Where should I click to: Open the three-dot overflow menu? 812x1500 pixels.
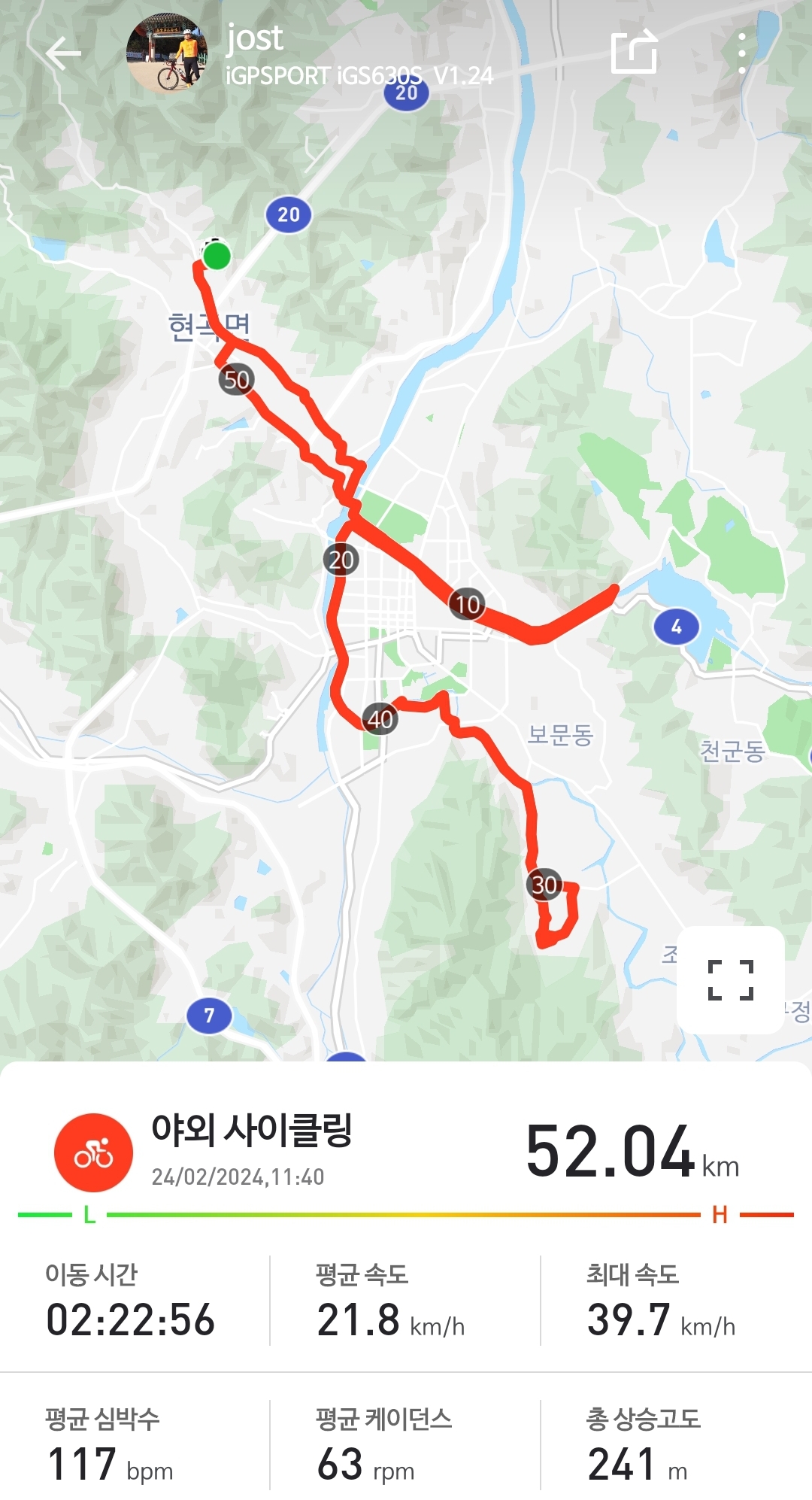(x=741, y=53)
